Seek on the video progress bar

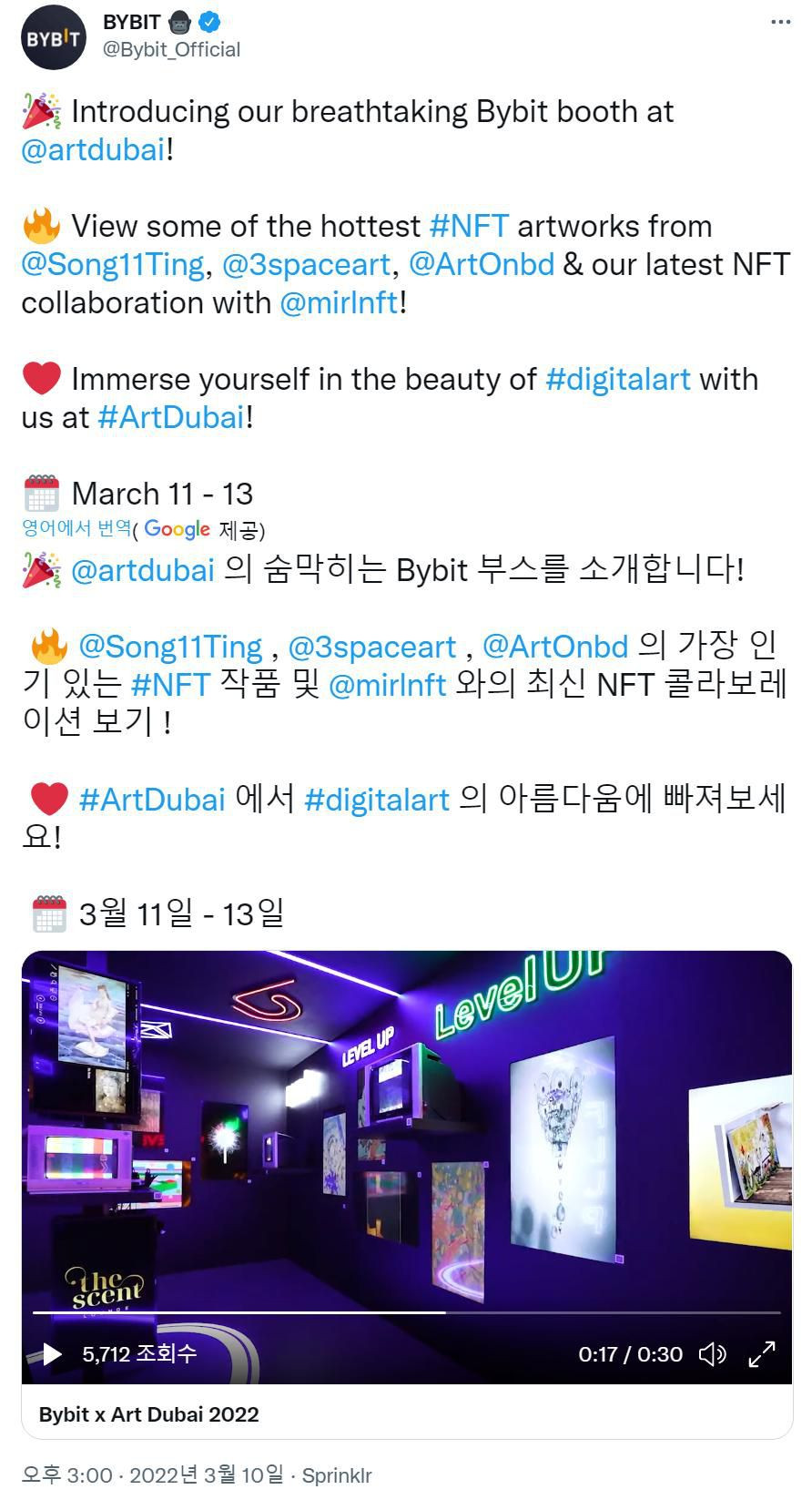coord(406,1312)
